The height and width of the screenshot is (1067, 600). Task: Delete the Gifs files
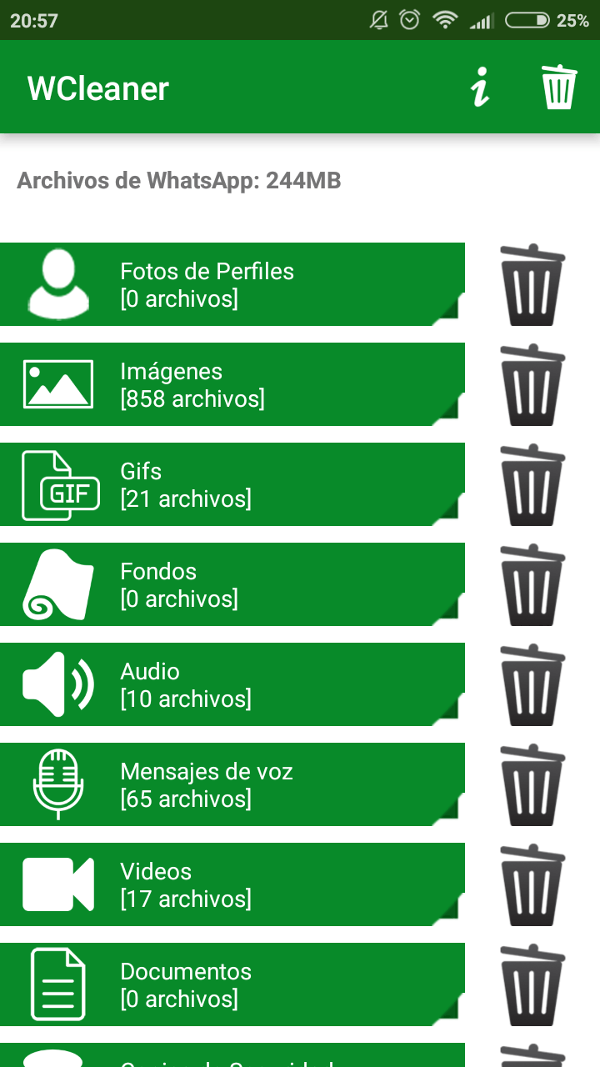click(532, 485)
